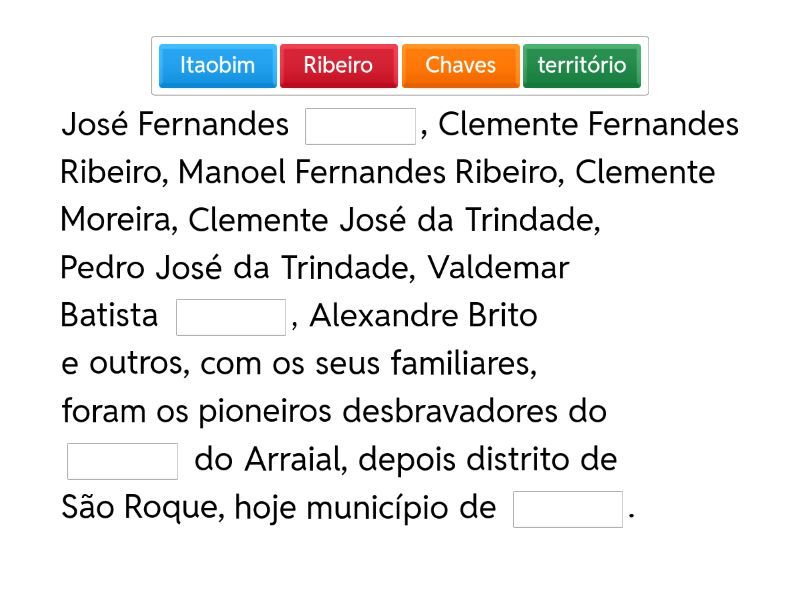Tap the blank after Batista
This screenshot has width=800, height=600.
pyautogui.click(x=231, y=318)
